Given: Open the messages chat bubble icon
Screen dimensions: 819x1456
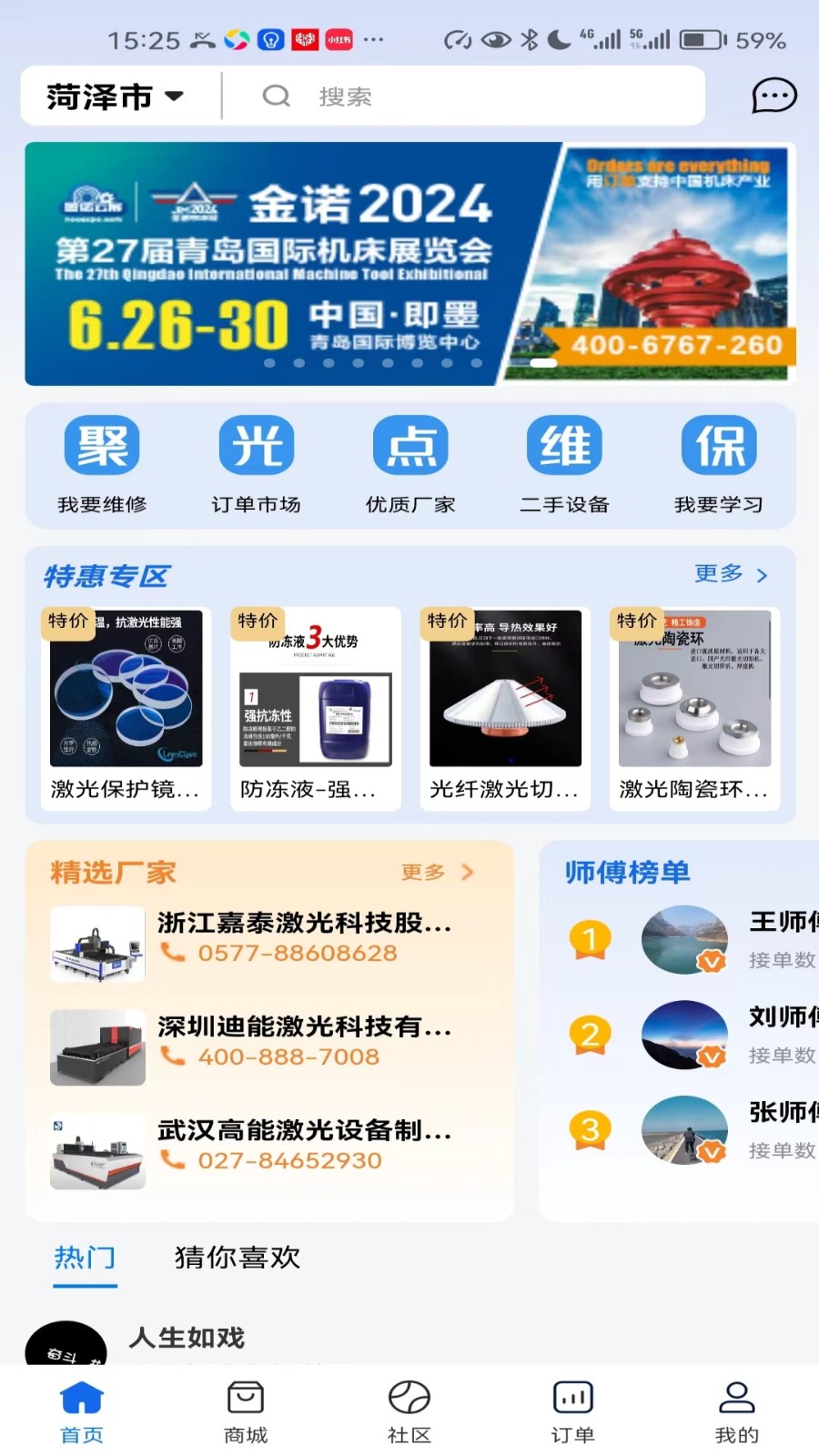Looking at the screenshot, I should [773, 96].
